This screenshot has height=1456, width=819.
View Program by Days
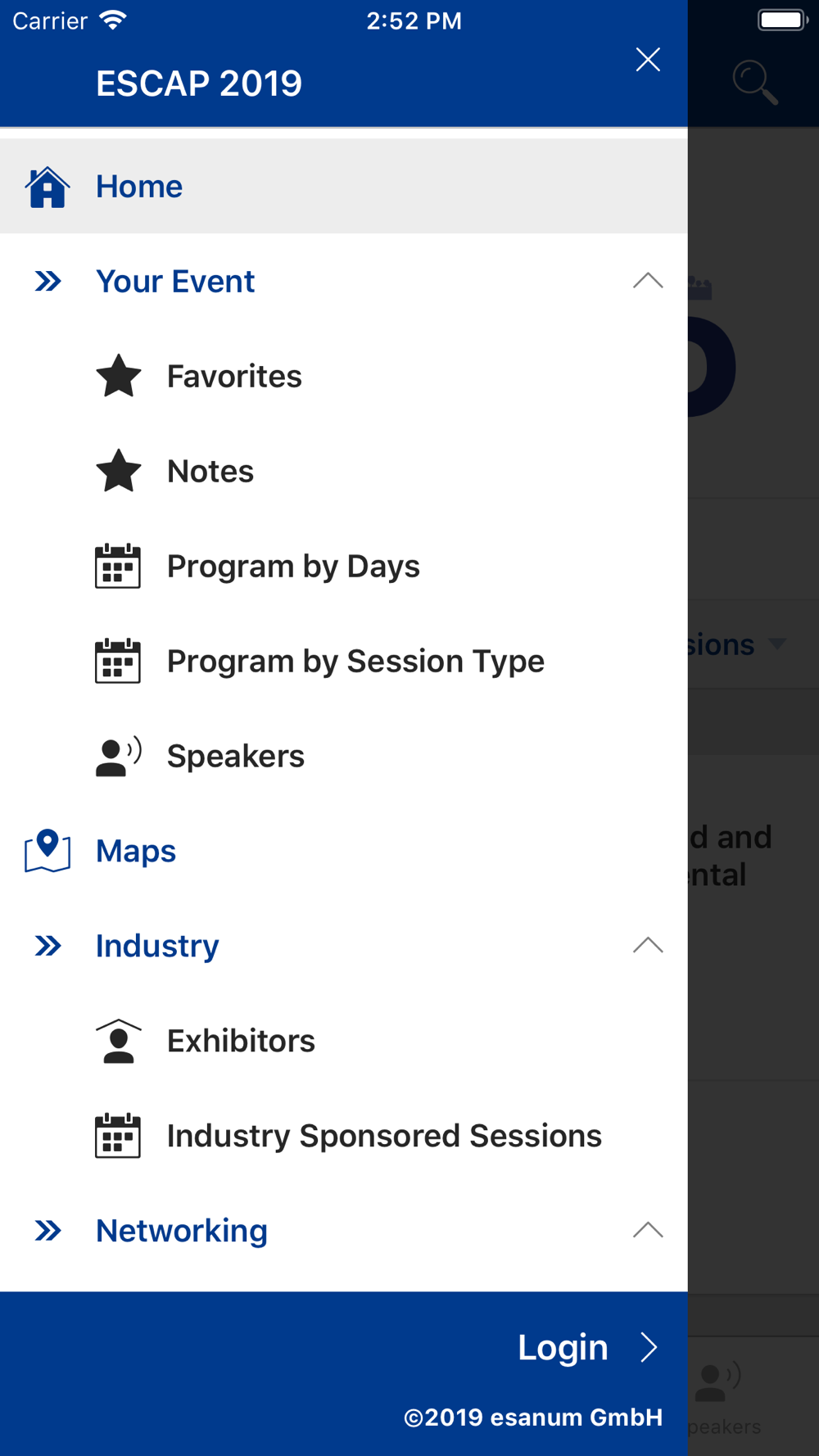(293, 567)
